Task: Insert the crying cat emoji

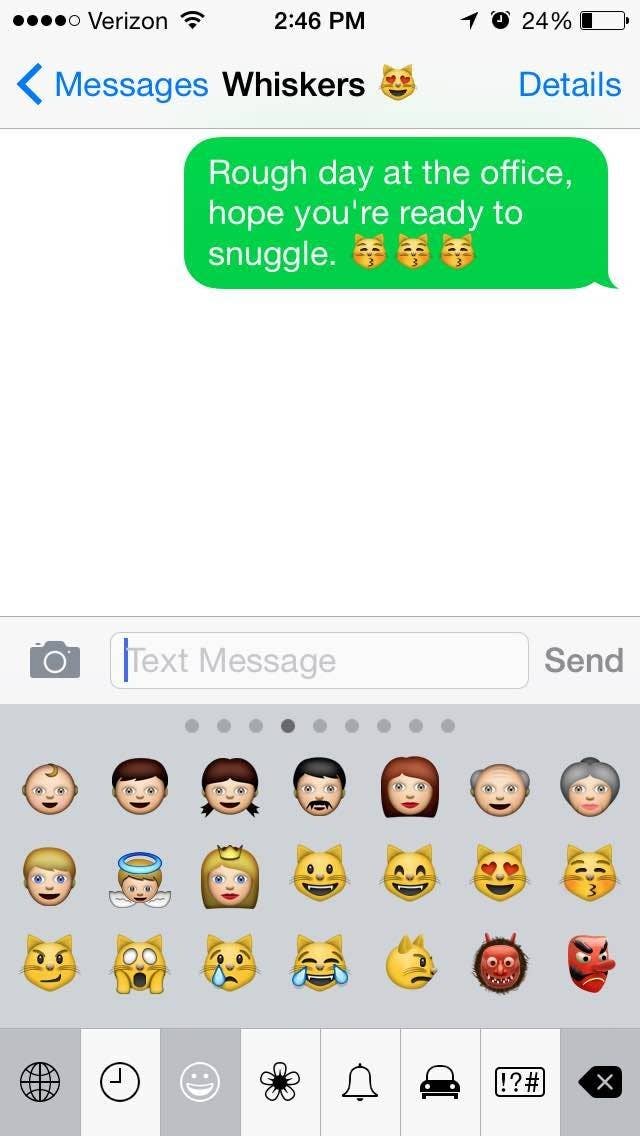Action: click(x=229, y=963)
